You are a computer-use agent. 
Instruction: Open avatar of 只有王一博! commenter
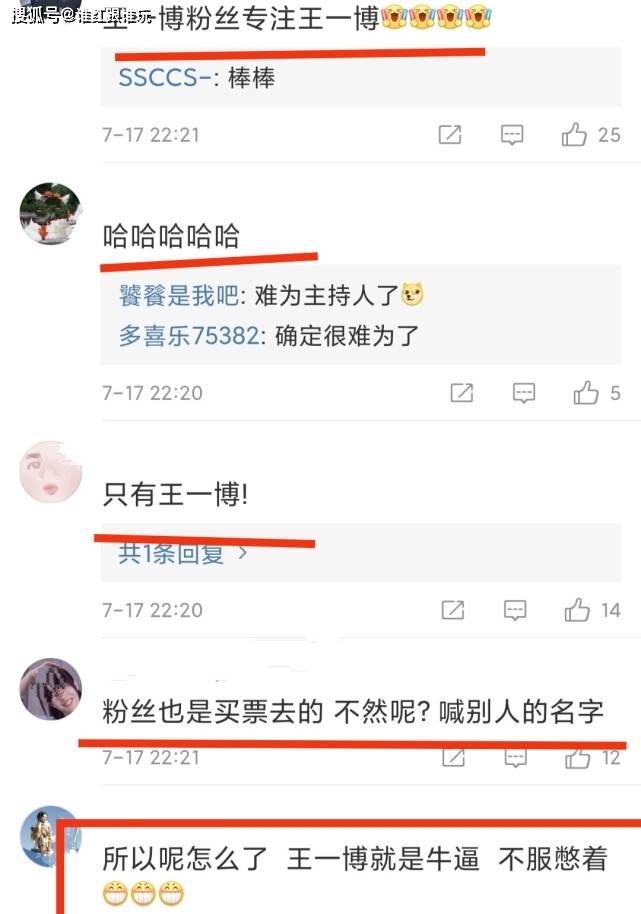click(50, 472)
